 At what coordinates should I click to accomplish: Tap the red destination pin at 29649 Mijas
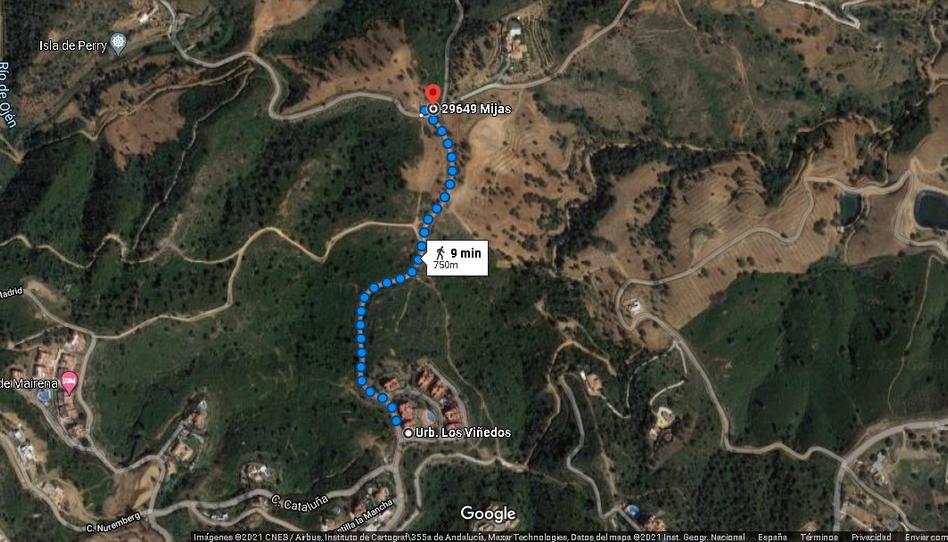432,95
